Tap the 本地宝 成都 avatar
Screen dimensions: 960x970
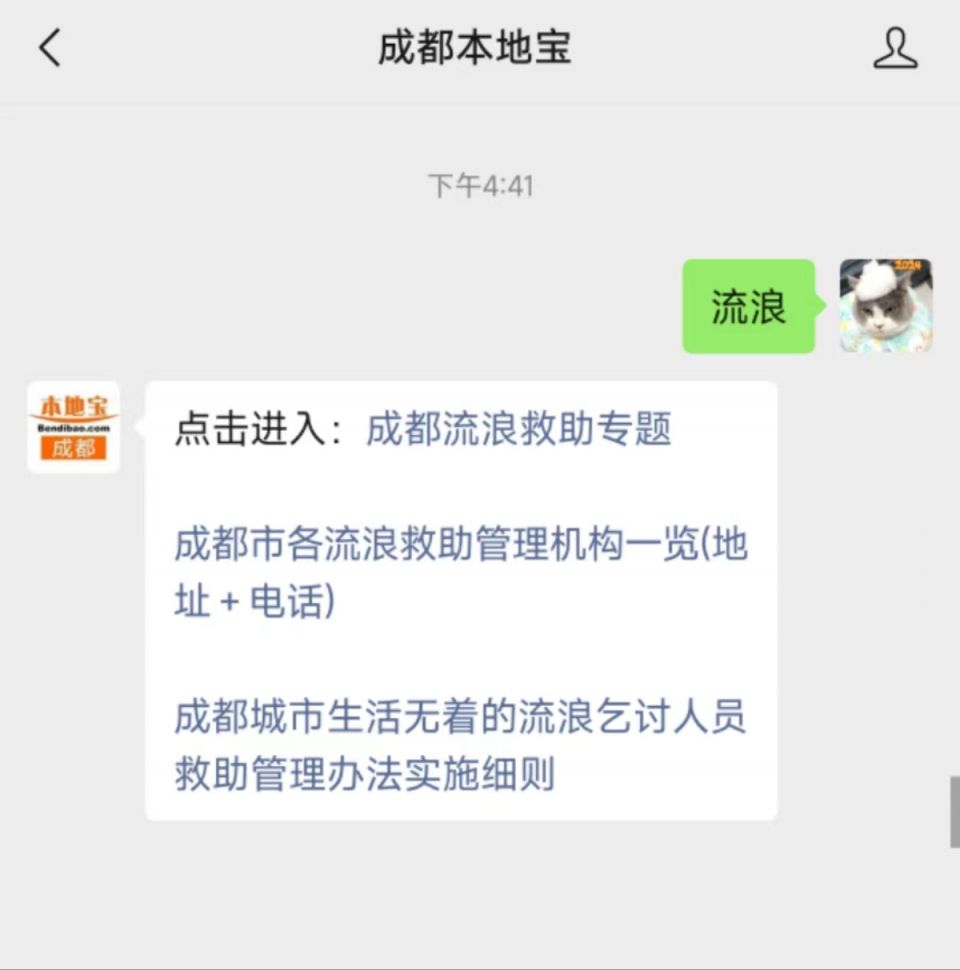coord(74,427)
